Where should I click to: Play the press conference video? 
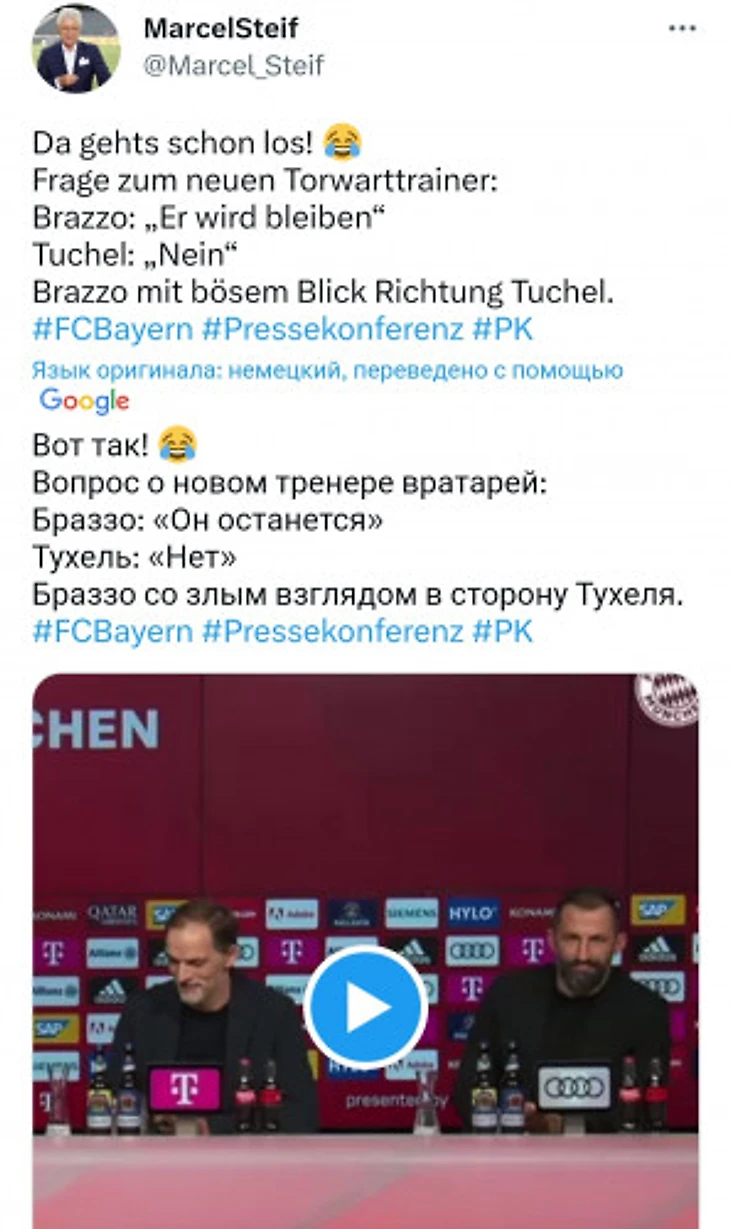[365, 1008]
